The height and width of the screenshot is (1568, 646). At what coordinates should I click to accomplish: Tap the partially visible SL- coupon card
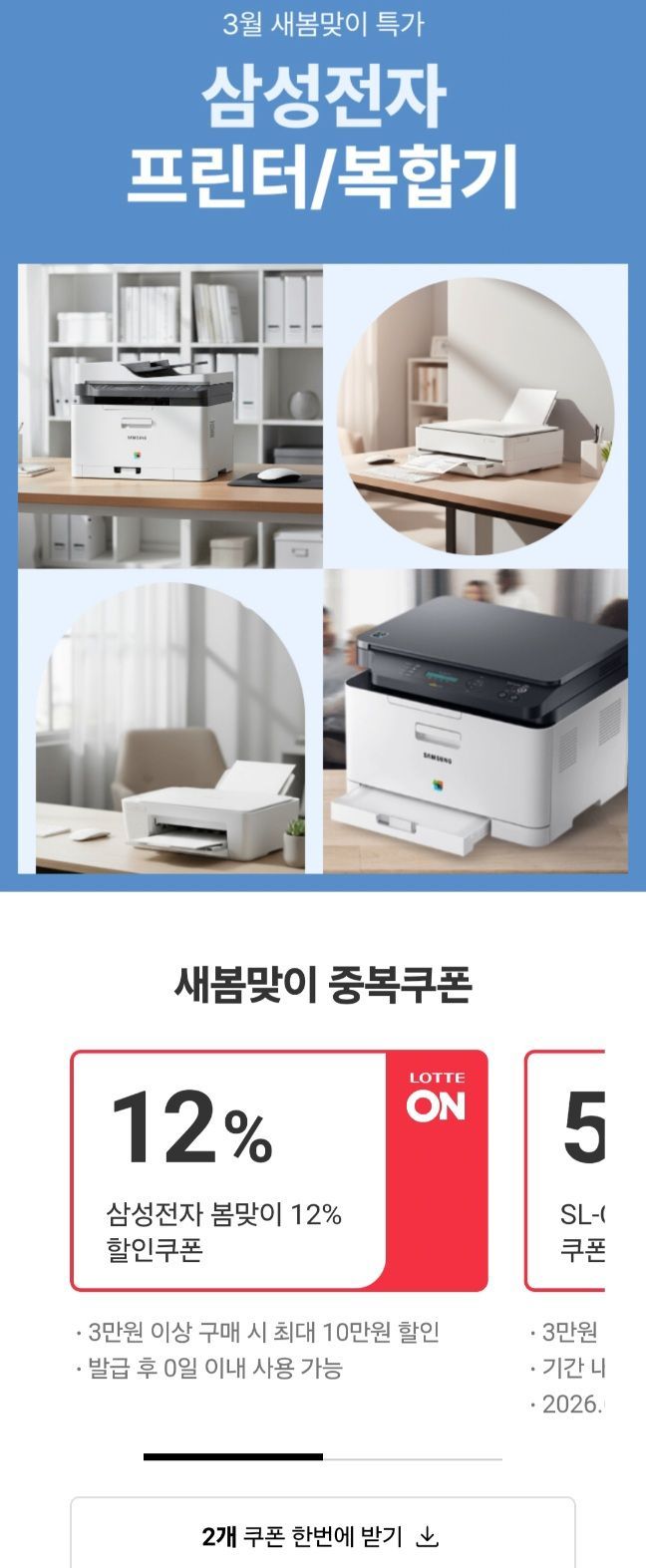coord(565,1170)
